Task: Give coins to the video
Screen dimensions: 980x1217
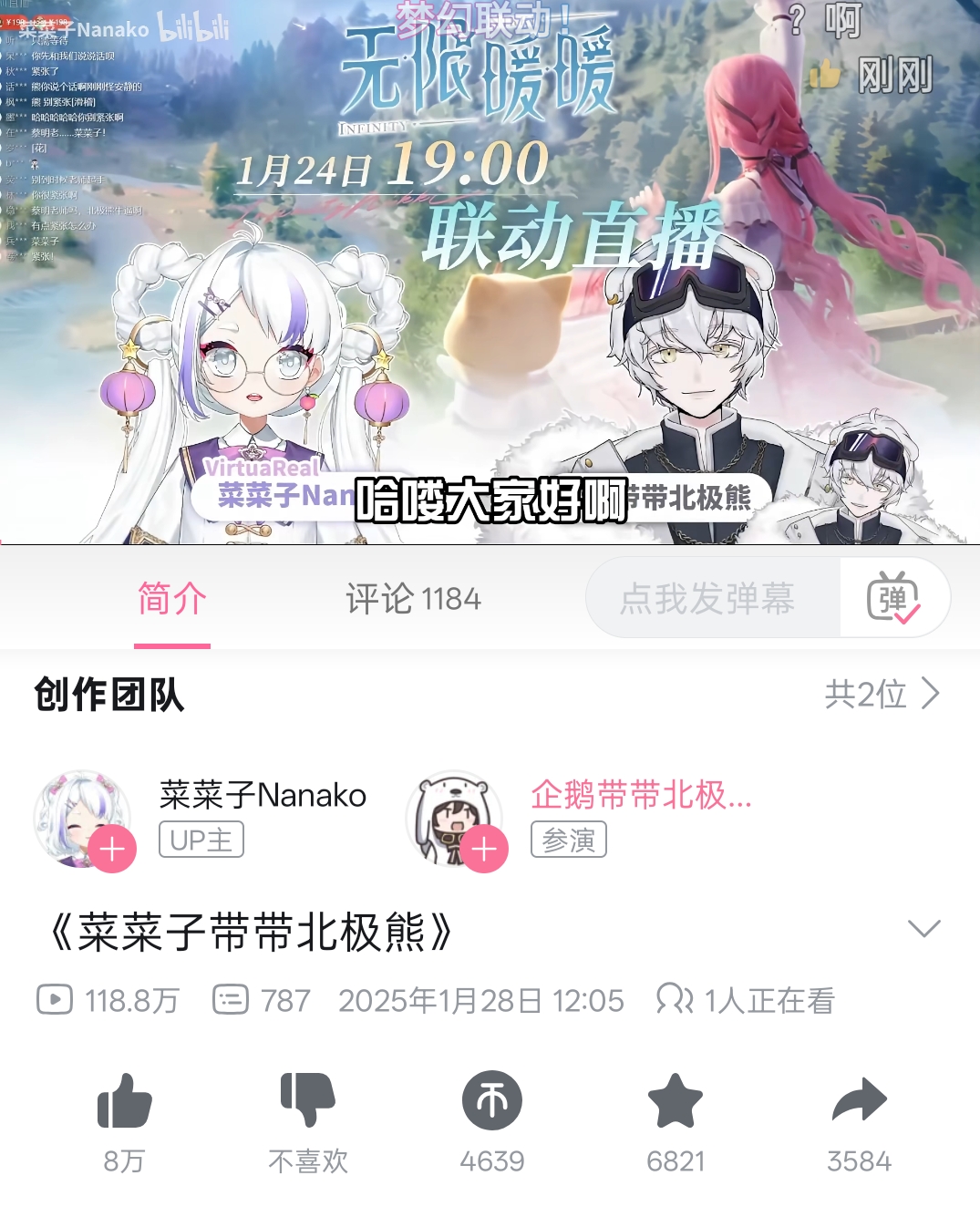Action: pos(492,1100)
